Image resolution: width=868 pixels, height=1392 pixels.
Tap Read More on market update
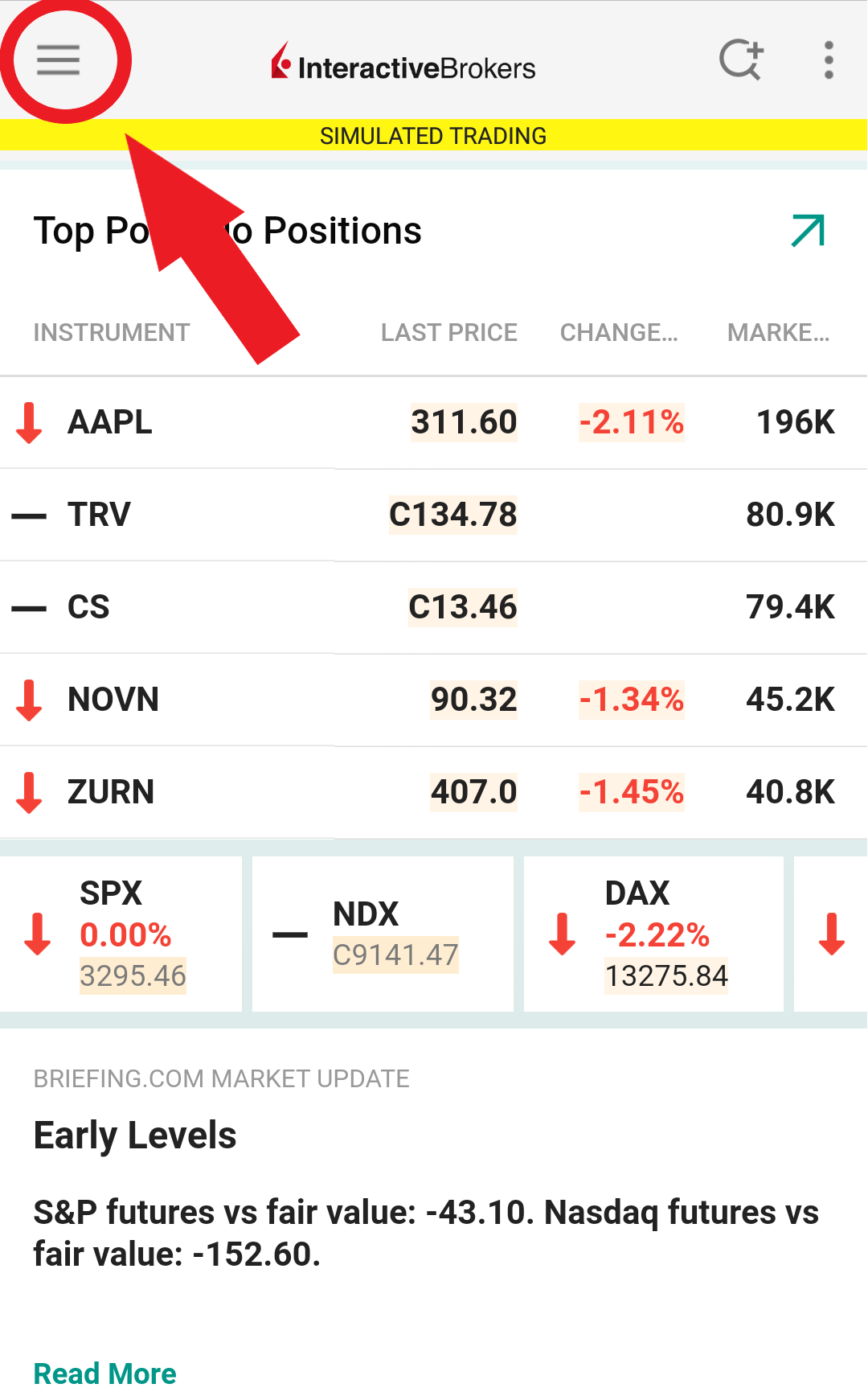pos(104,1374)
